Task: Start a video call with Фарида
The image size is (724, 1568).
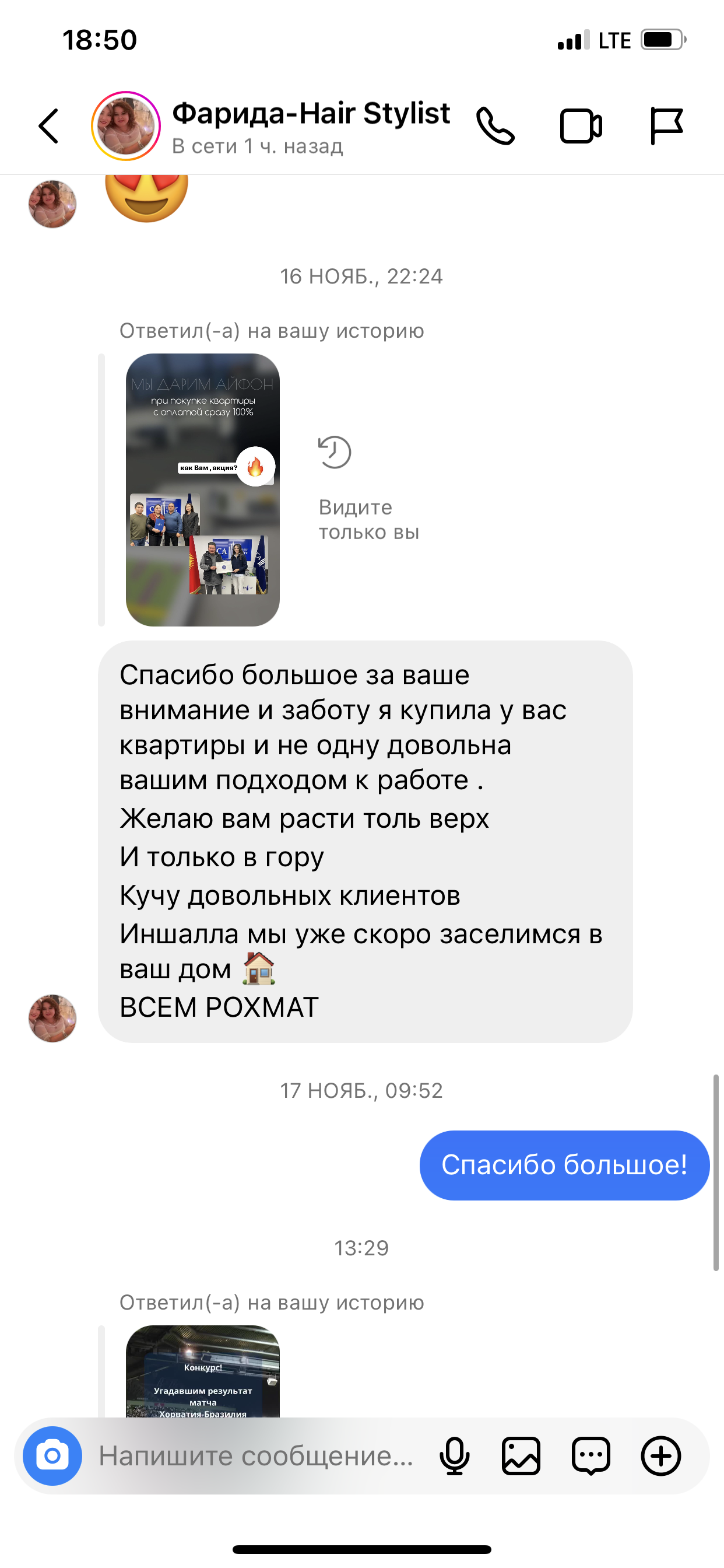Action: click(x=581, y=127)
